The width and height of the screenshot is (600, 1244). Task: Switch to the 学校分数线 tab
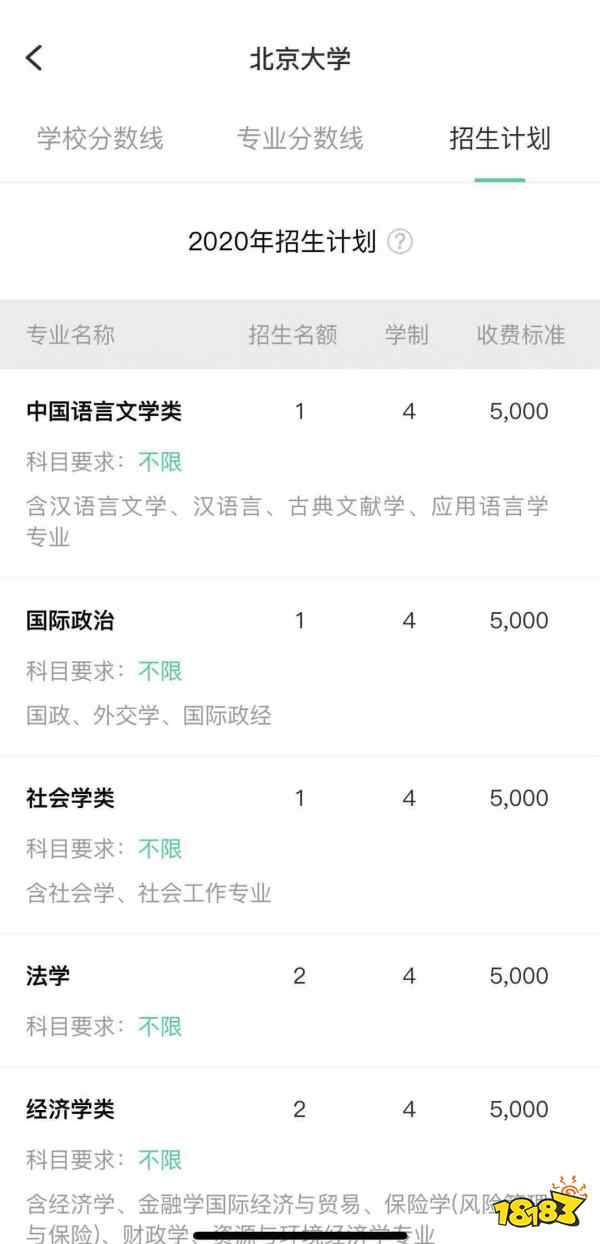[100, 138]
